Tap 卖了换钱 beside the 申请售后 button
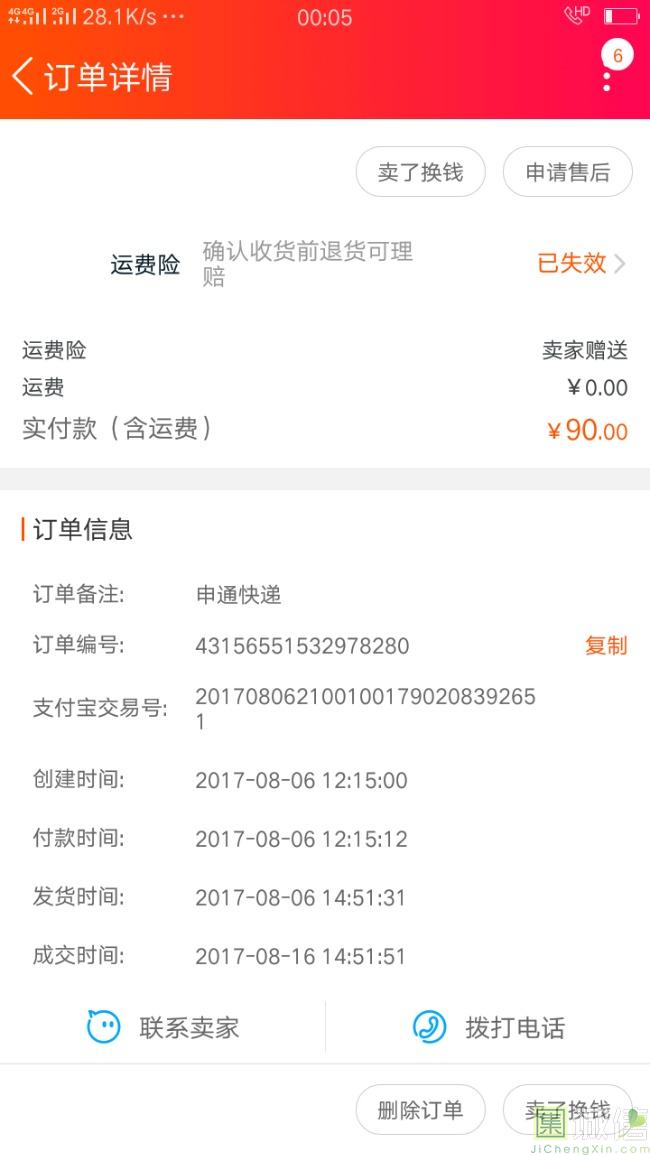 420,172
